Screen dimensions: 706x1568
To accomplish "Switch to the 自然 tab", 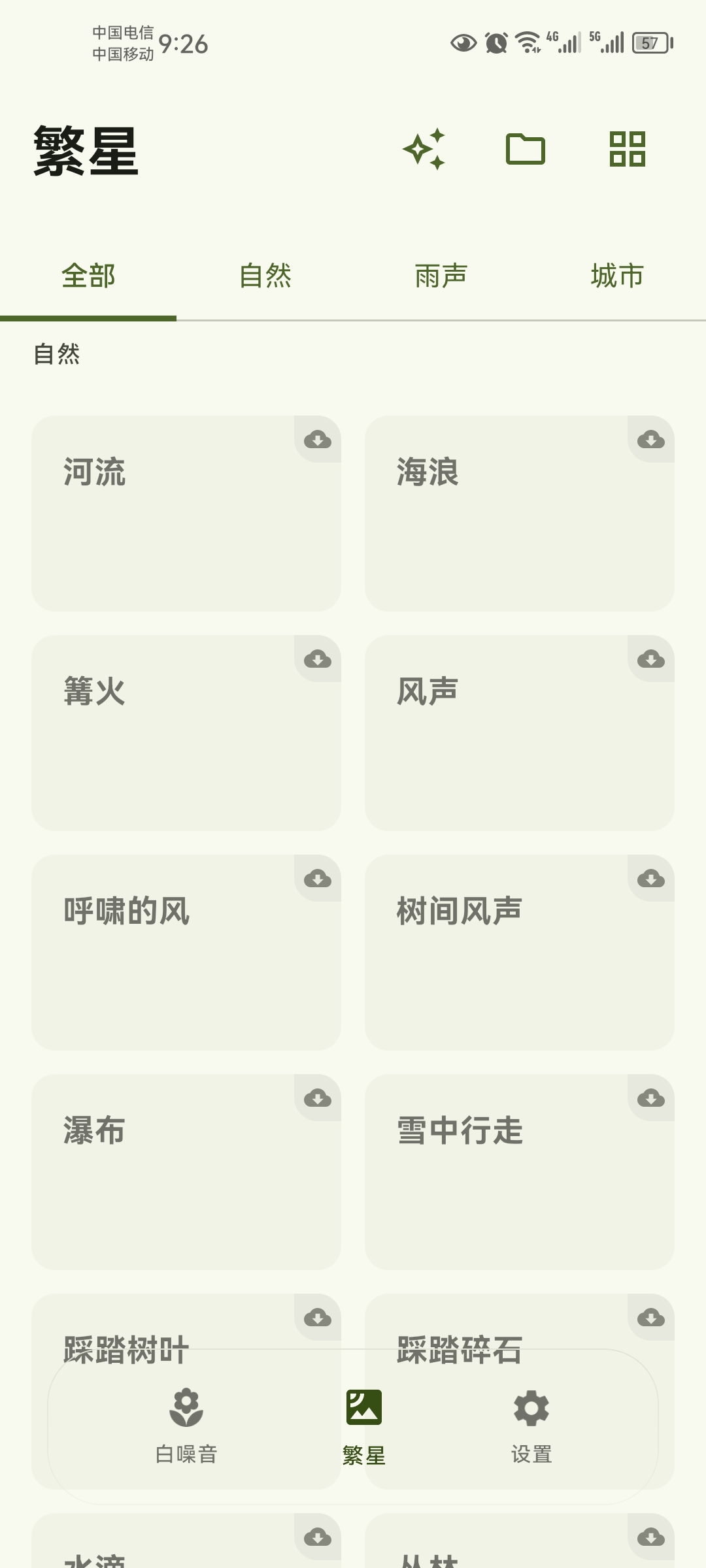I will 265,276.
